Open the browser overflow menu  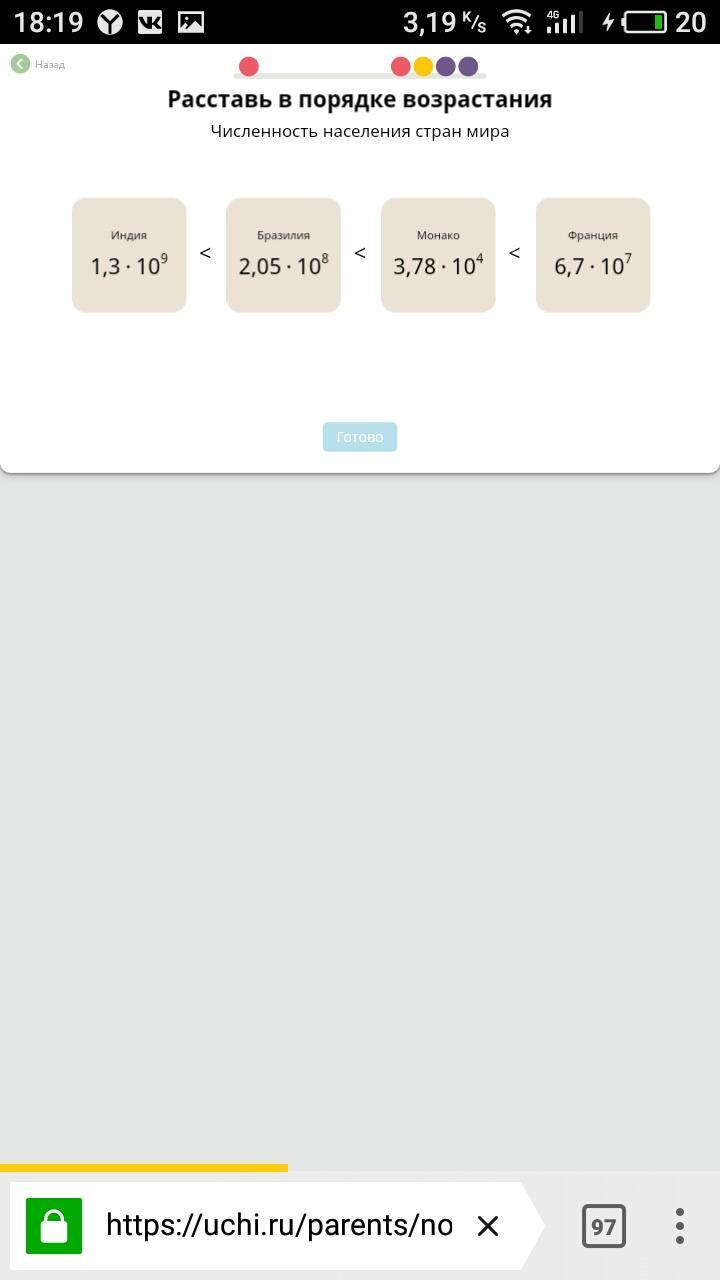[679, 1226]
